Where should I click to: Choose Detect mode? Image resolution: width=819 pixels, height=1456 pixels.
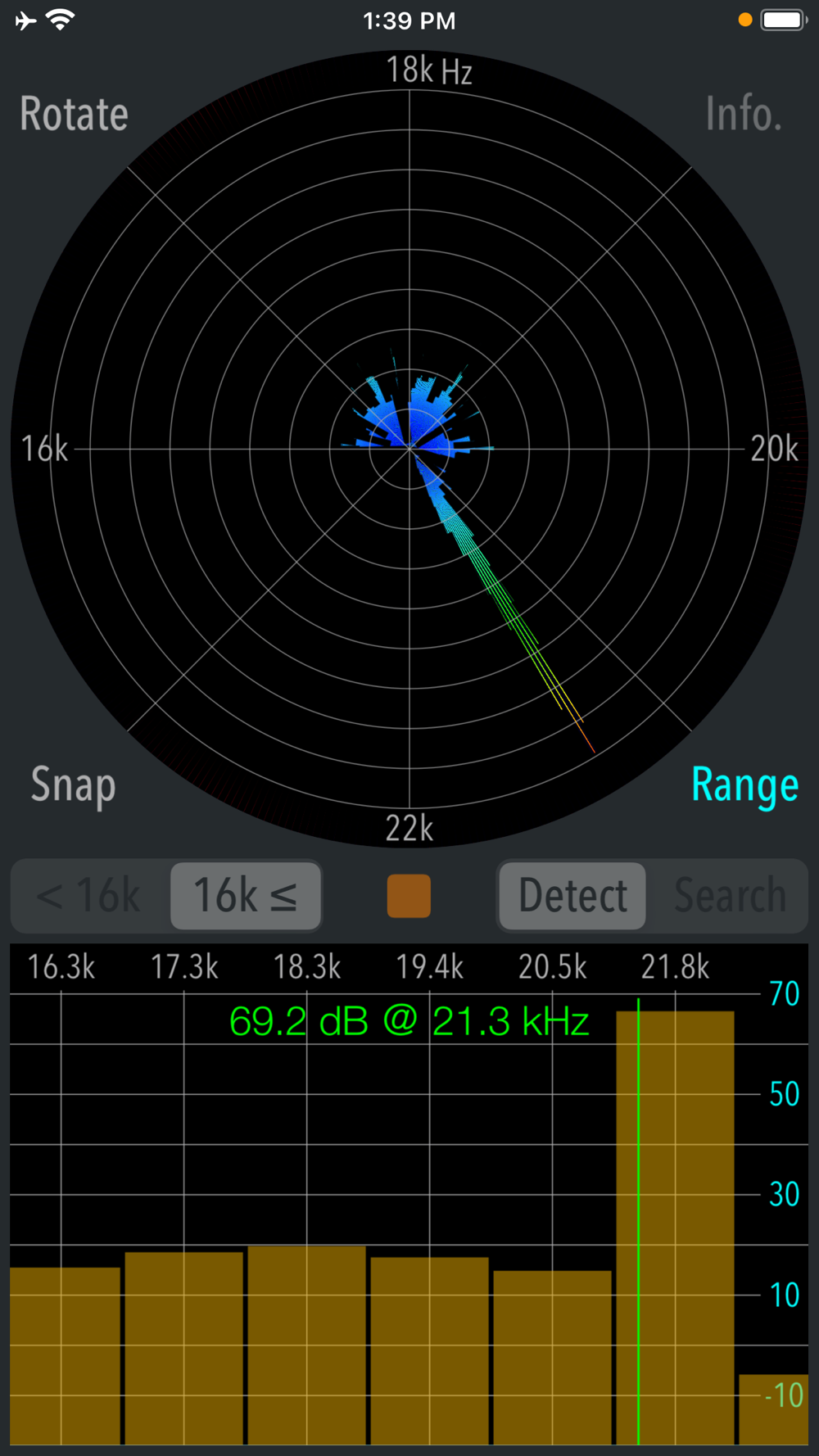tap(572, 896)
